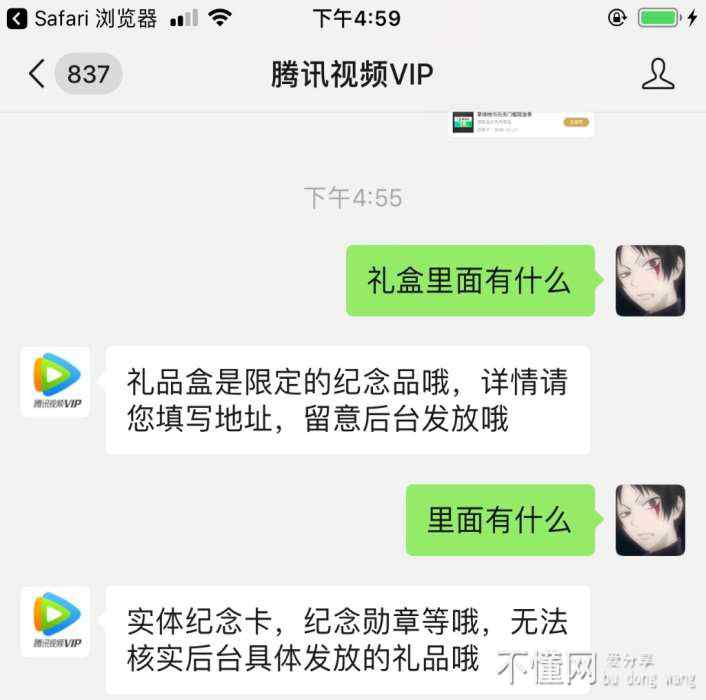Open the shared card at the top
706x700 pixels.
click(521, 123)
